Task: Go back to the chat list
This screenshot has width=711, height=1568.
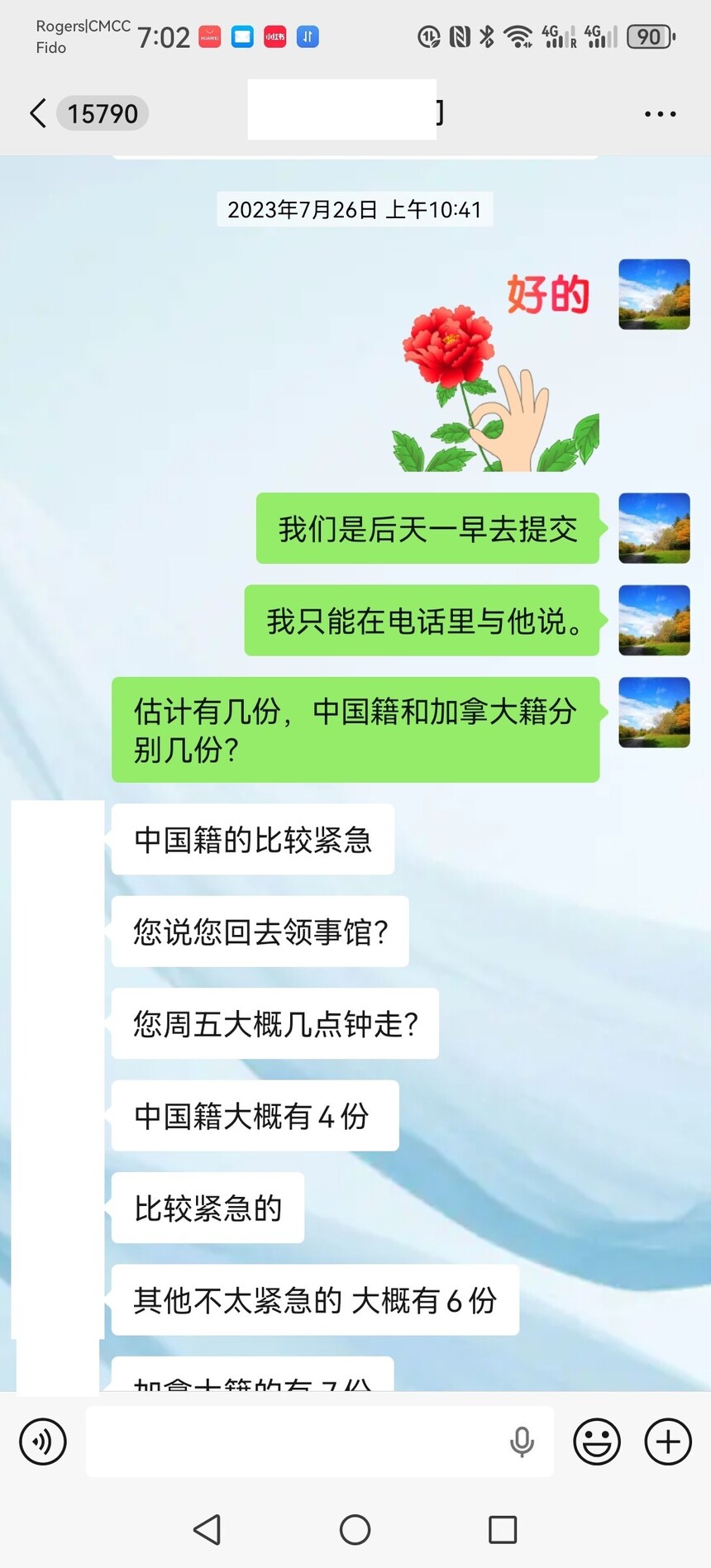Action: [x=38, y=113]
